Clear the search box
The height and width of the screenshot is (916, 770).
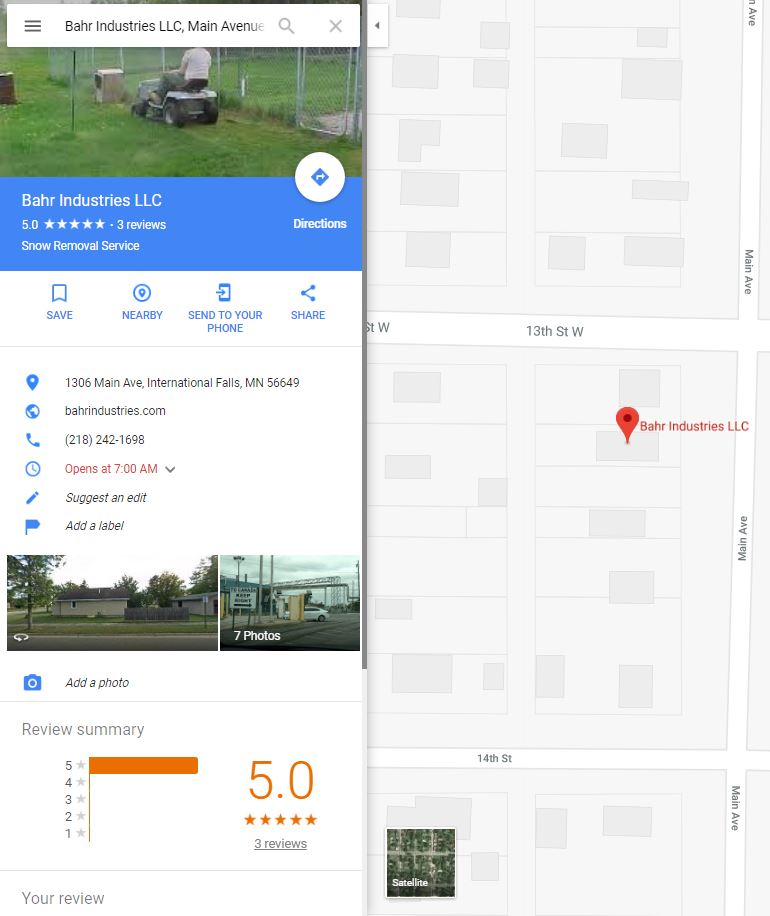(336, 26)
